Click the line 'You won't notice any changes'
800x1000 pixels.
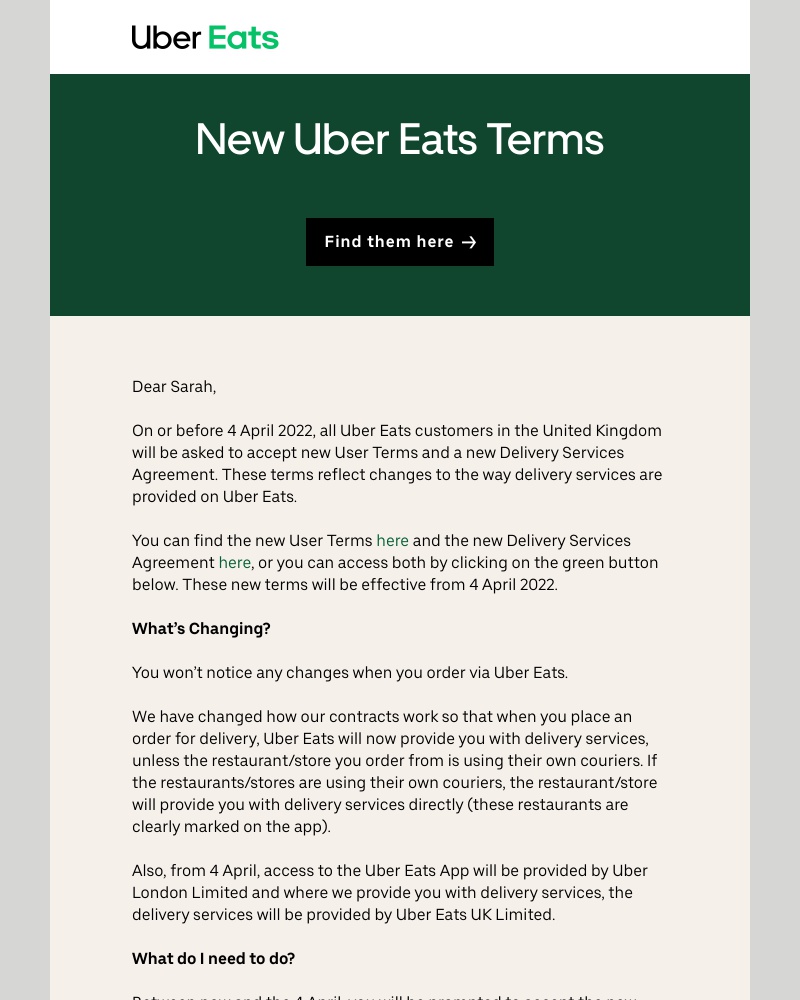pyautogui.click(x=350, y=672)
